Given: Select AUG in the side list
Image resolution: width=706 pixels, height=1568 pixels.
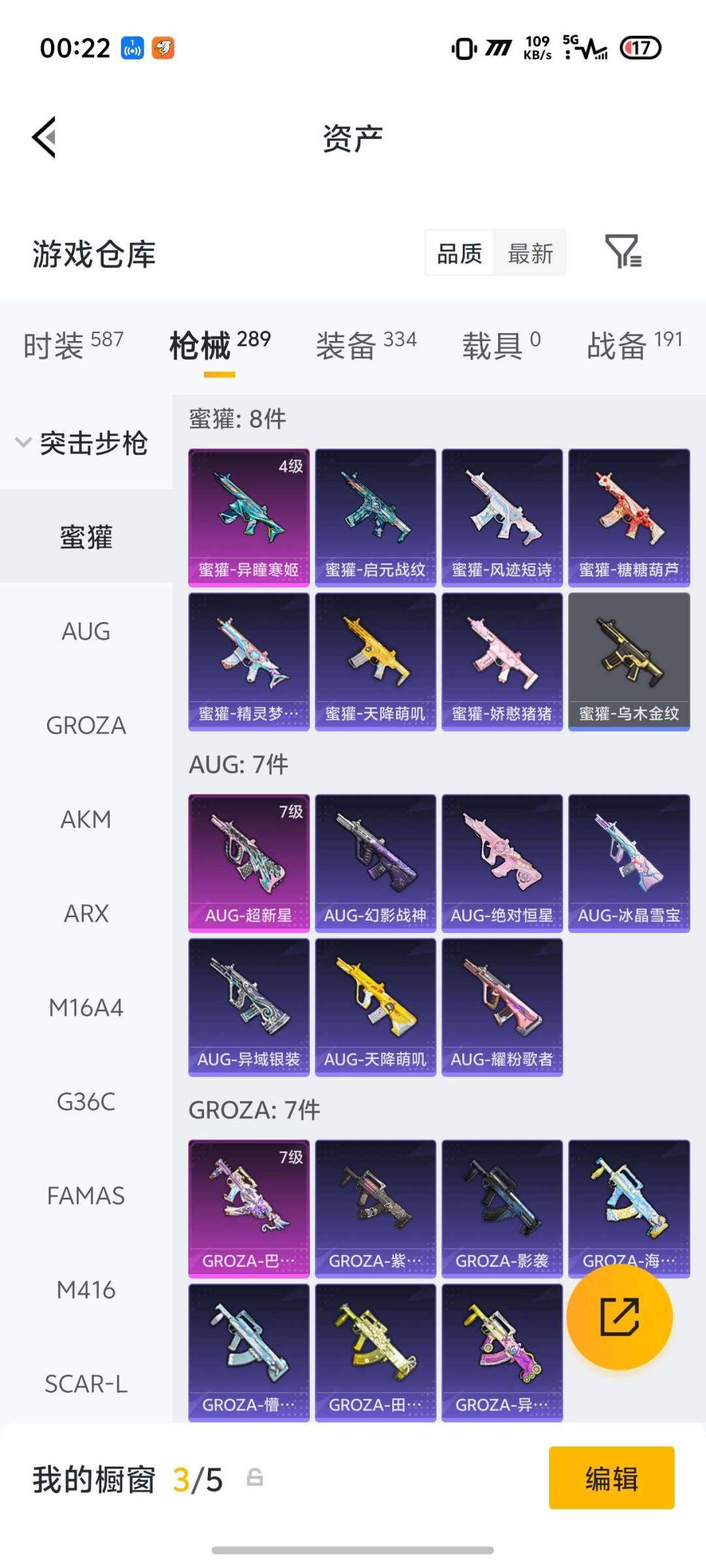Looking at the screenshot, I should (x=86, y=631).
